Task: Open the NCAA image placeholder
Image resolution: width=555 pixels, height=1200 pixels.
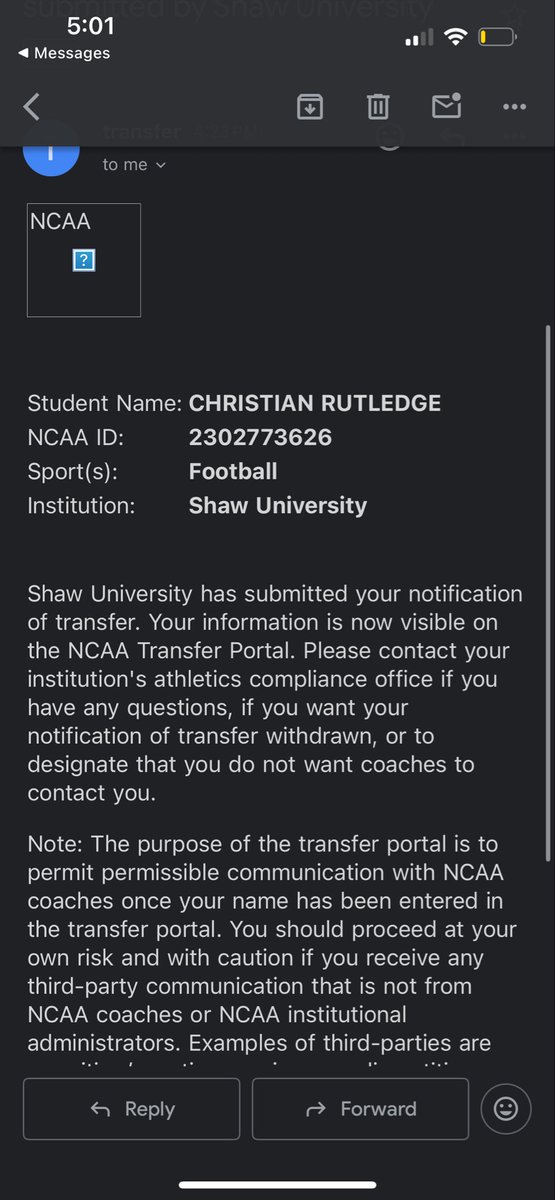Action: point(84,260)
